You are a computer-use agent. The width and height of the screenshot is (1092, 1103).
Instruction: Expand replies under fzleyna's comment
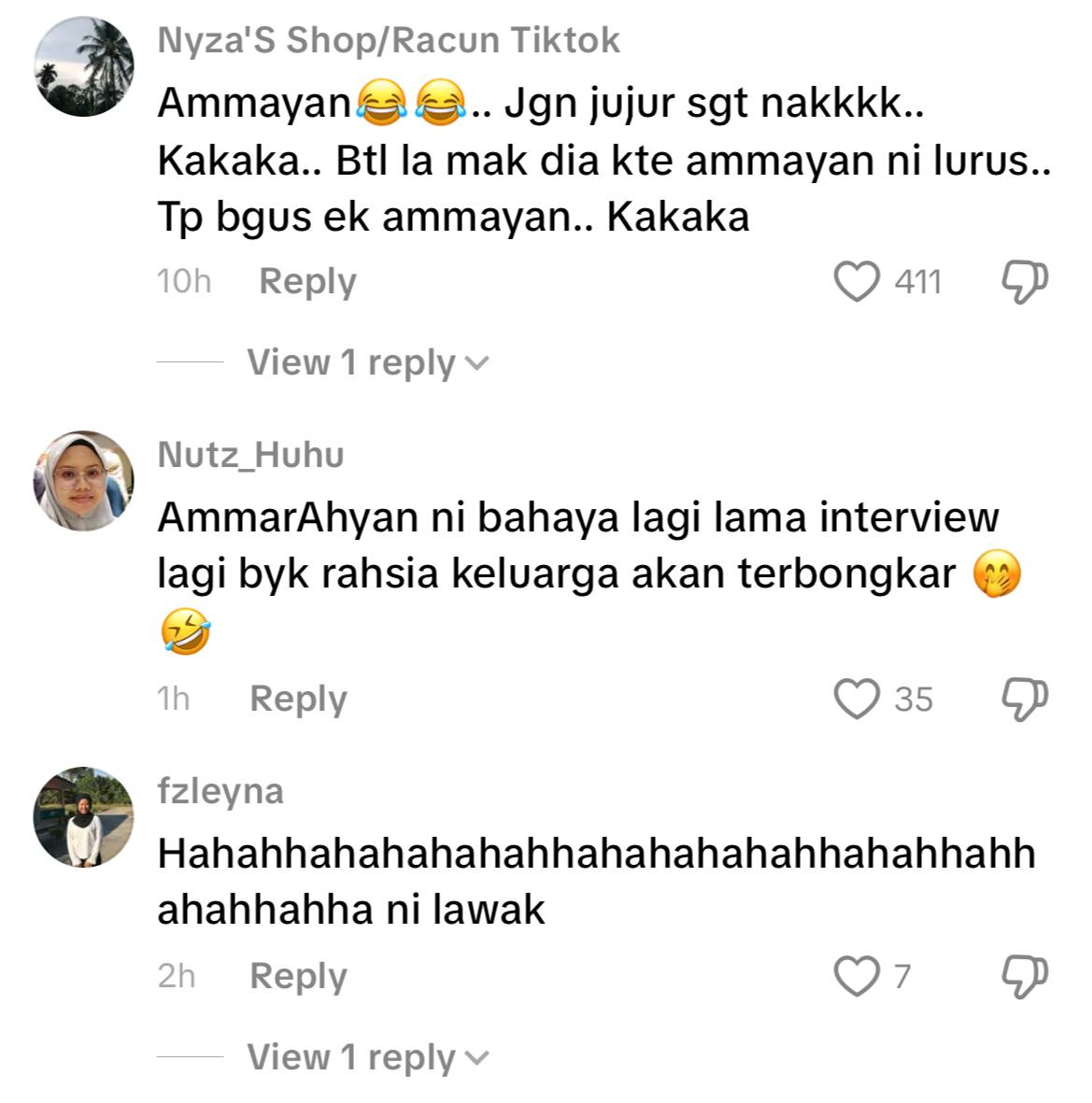(x=367, y=1057)
